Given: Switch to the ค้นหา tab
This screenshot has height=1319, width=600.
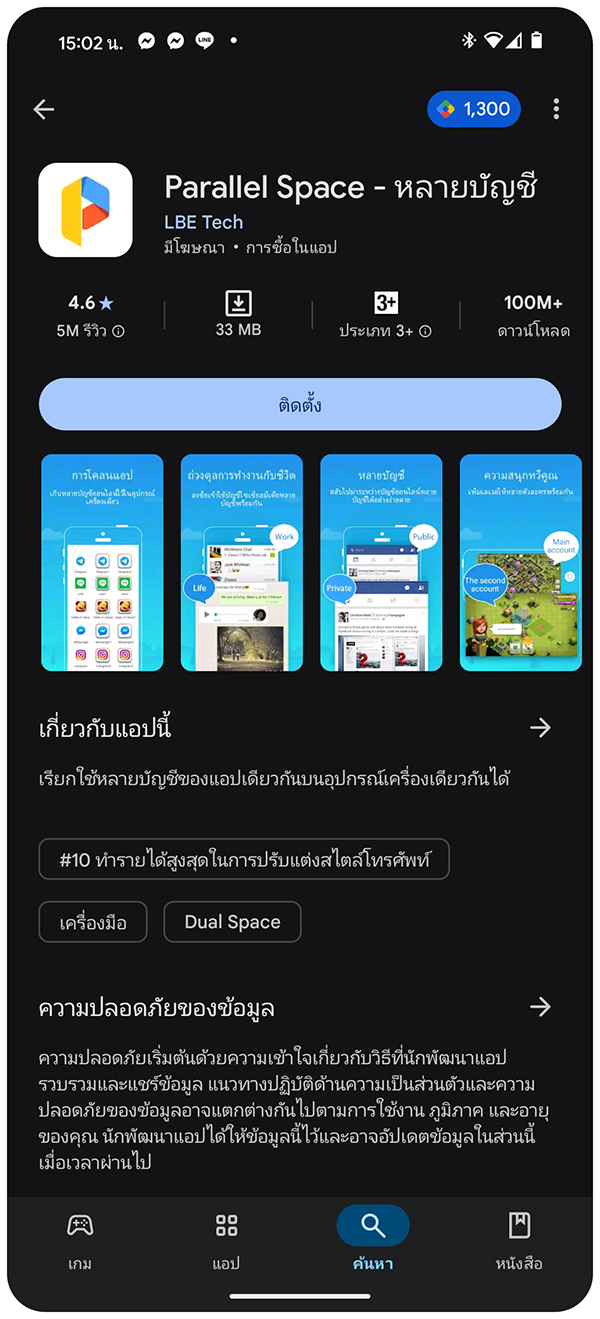Looking at the screenshot, I should [x=373, y=1240].
